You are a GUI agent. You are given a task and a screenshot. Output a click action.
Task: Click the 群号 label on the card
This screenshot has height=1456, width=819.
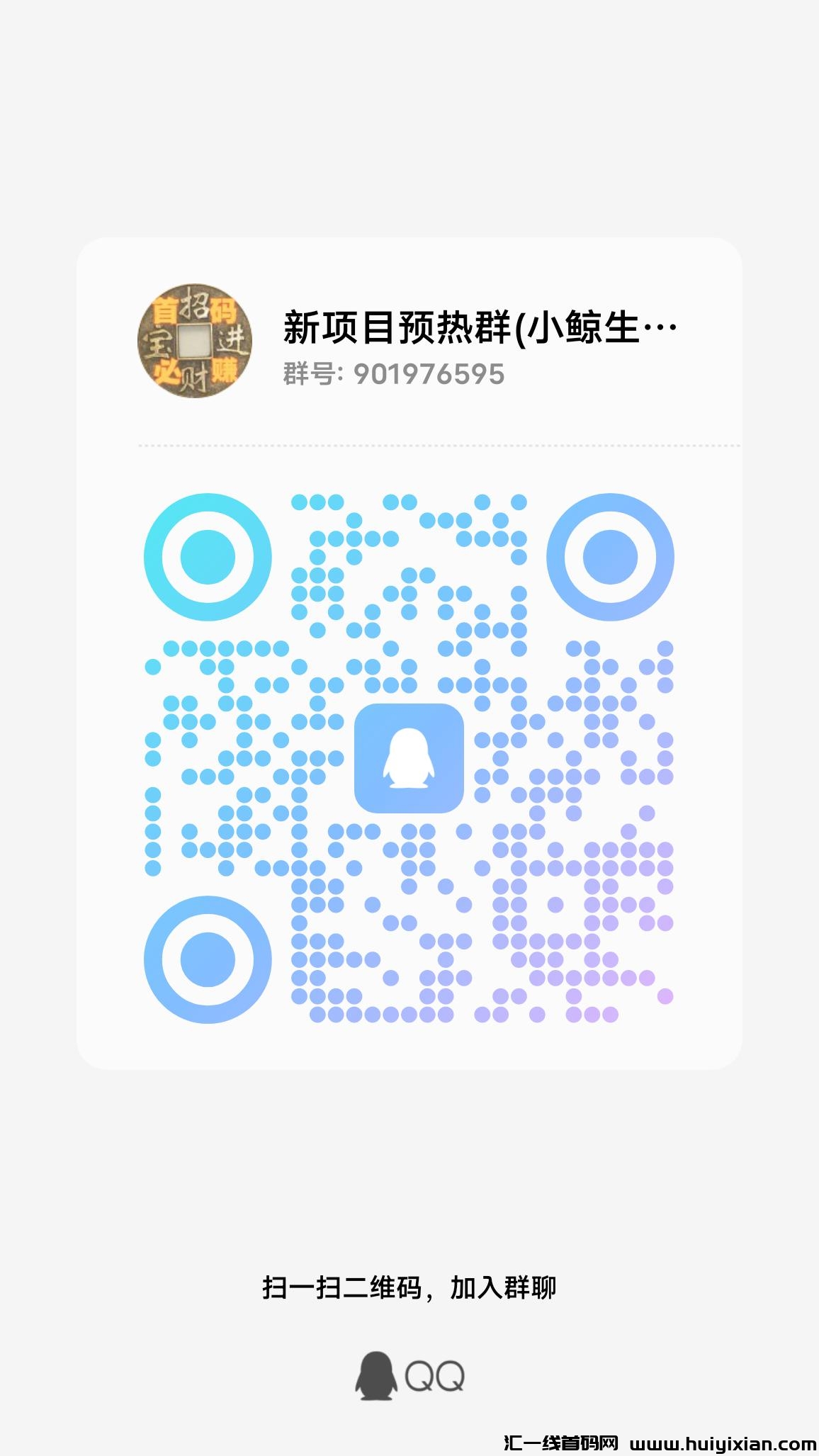click(x=310, y=374)
